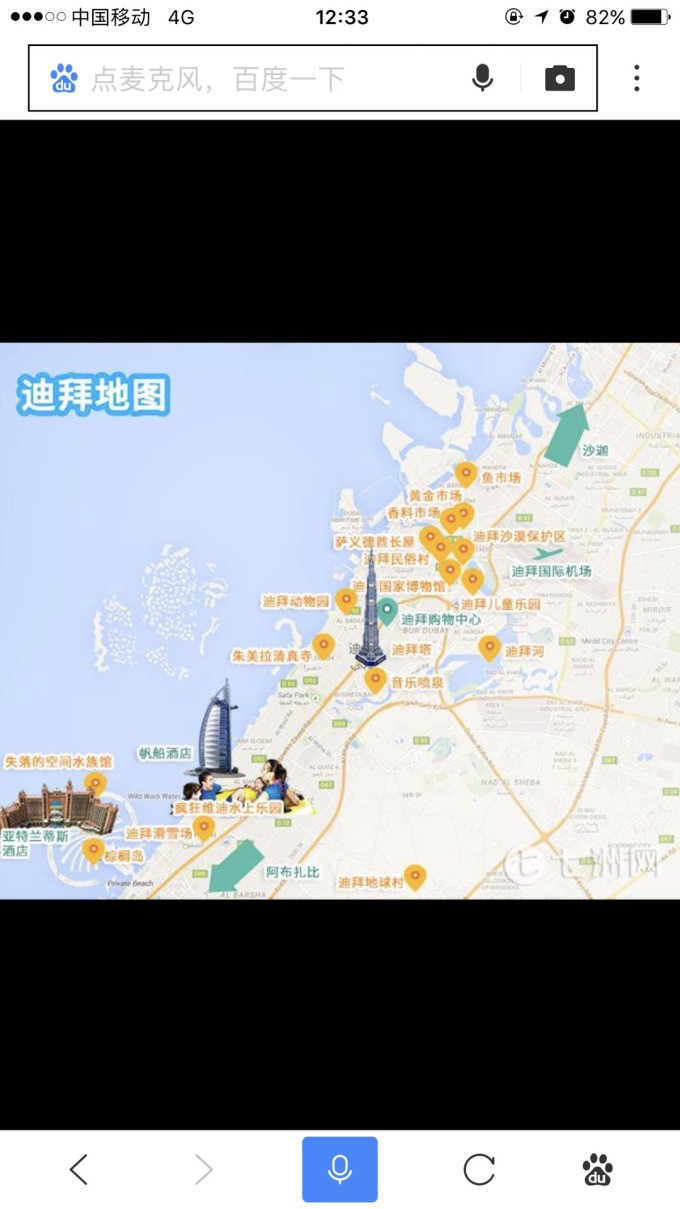680x1209 pixels.
Task: Tap the blue voice search button
Action: click(340, 1169)
